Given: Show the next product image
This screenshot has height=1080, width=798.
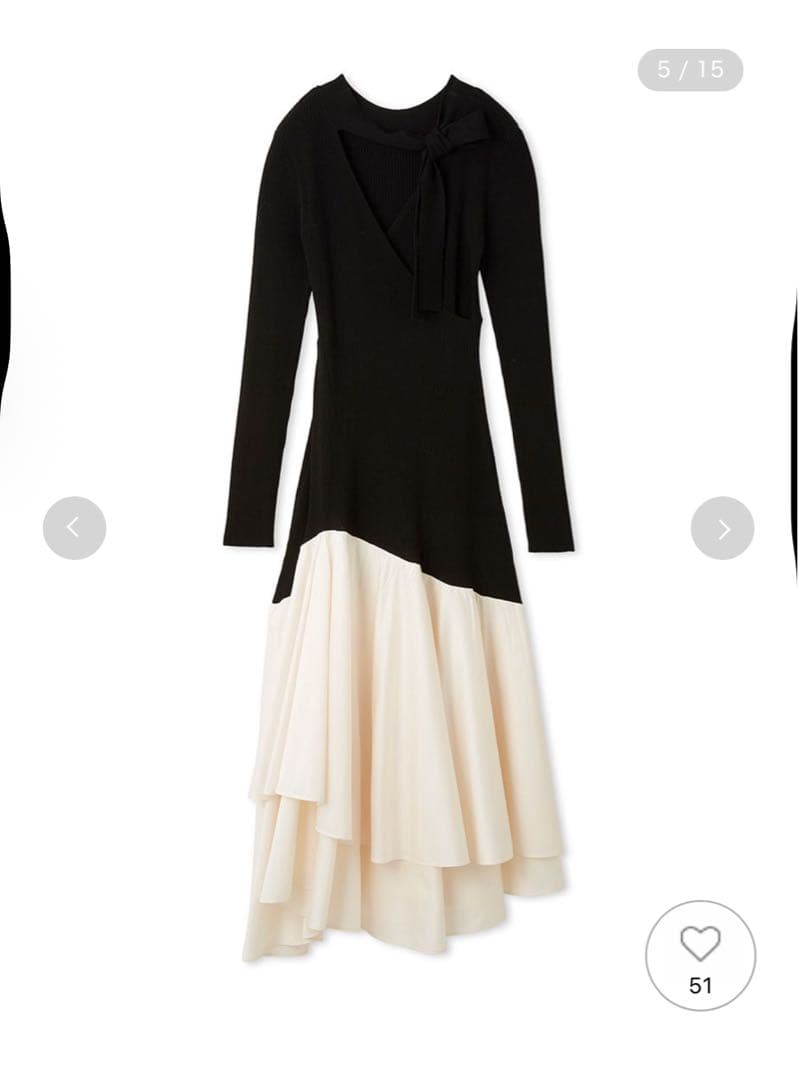Looking at the screenshot, I should 722,528.
